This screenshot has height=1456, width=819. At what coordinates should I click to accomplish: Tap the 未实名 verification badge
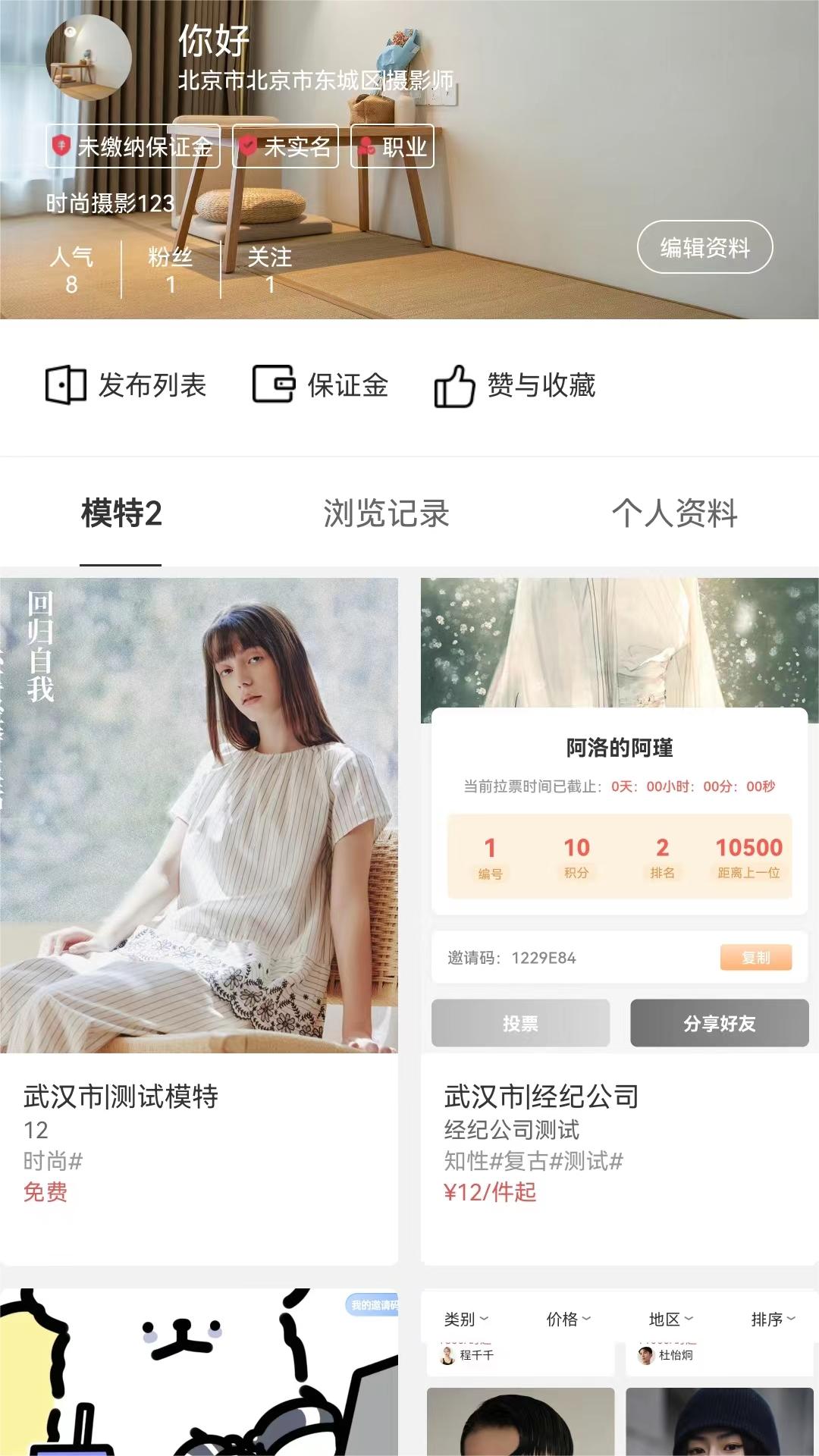286,146
